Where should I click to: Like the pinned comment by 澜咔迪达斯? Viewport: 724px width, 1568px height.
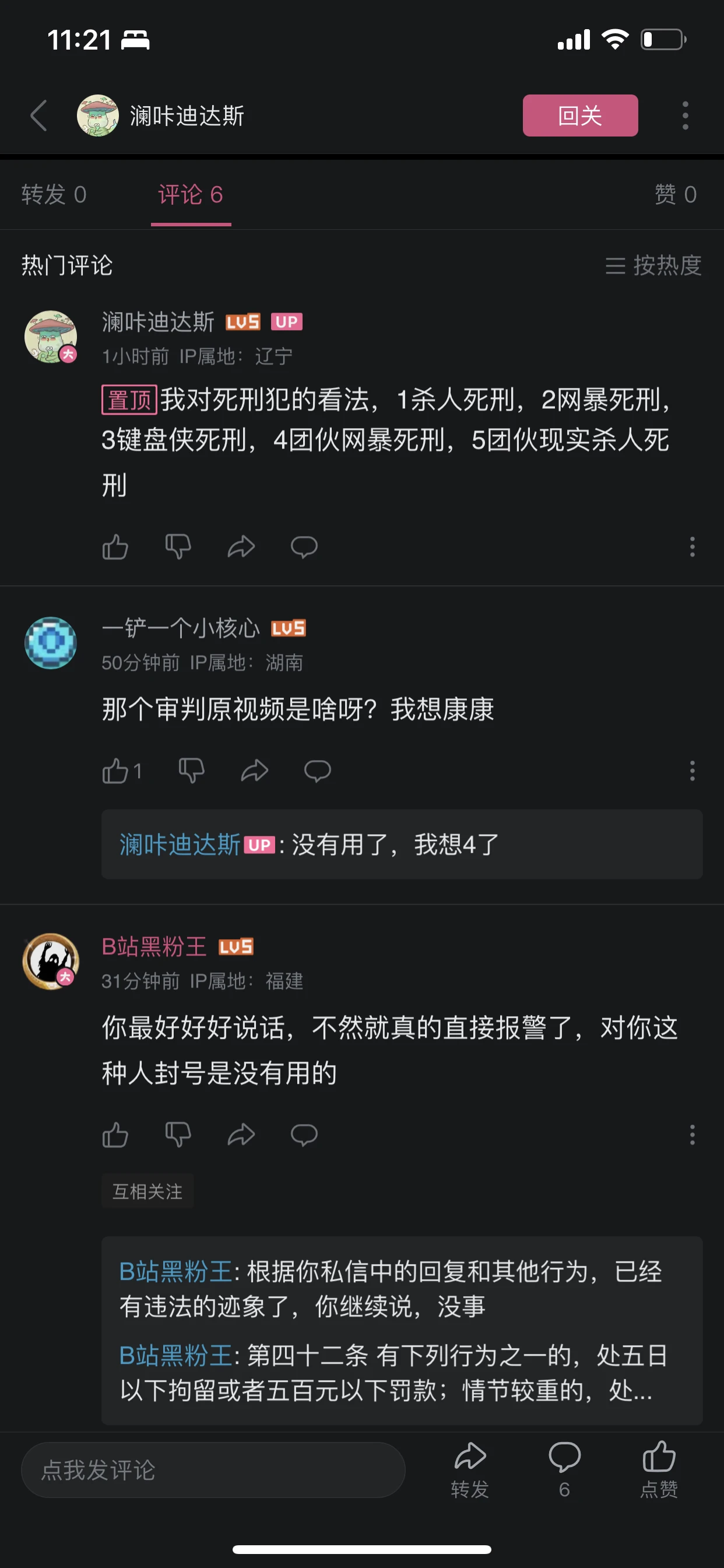tap(115, 547)
